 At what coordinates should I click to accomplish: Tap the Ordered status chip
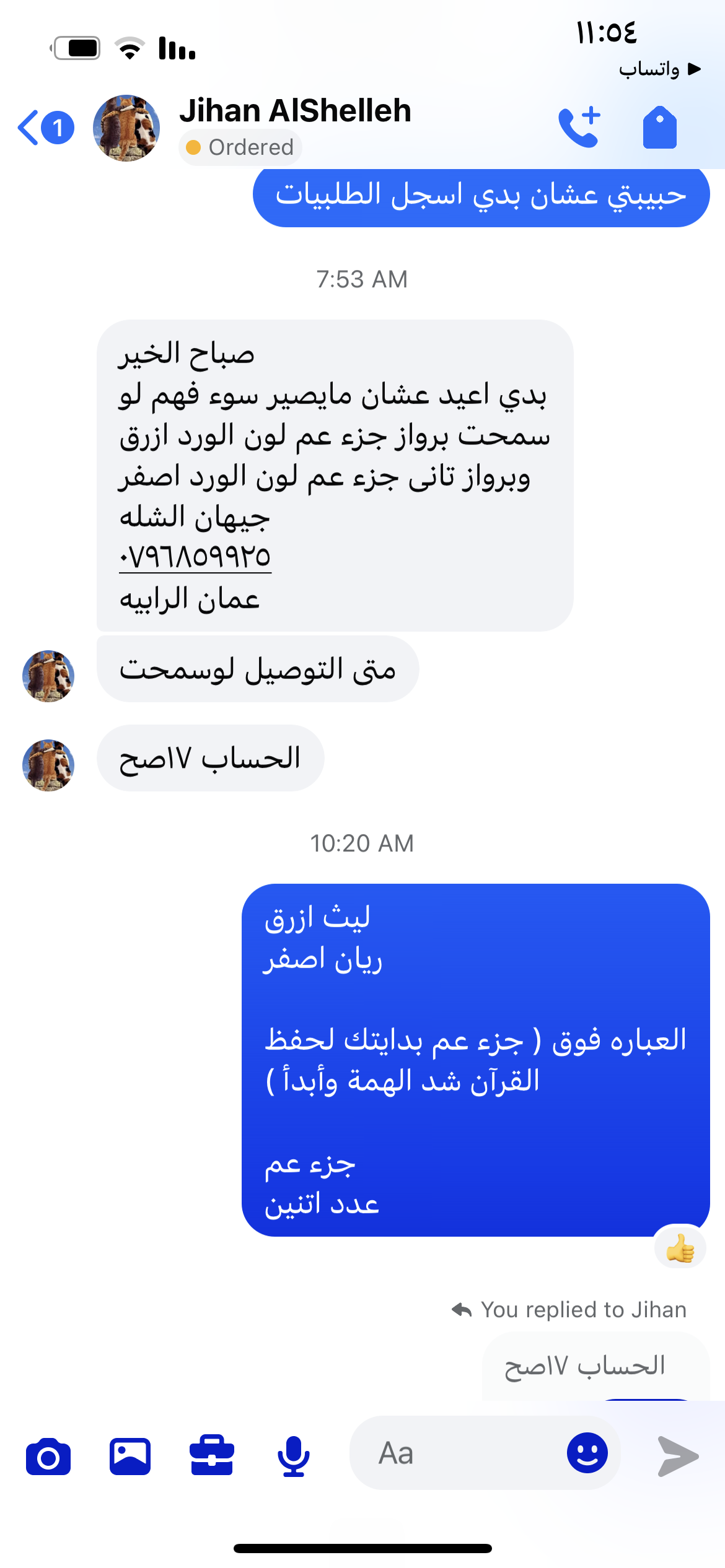tap(240, 147)
